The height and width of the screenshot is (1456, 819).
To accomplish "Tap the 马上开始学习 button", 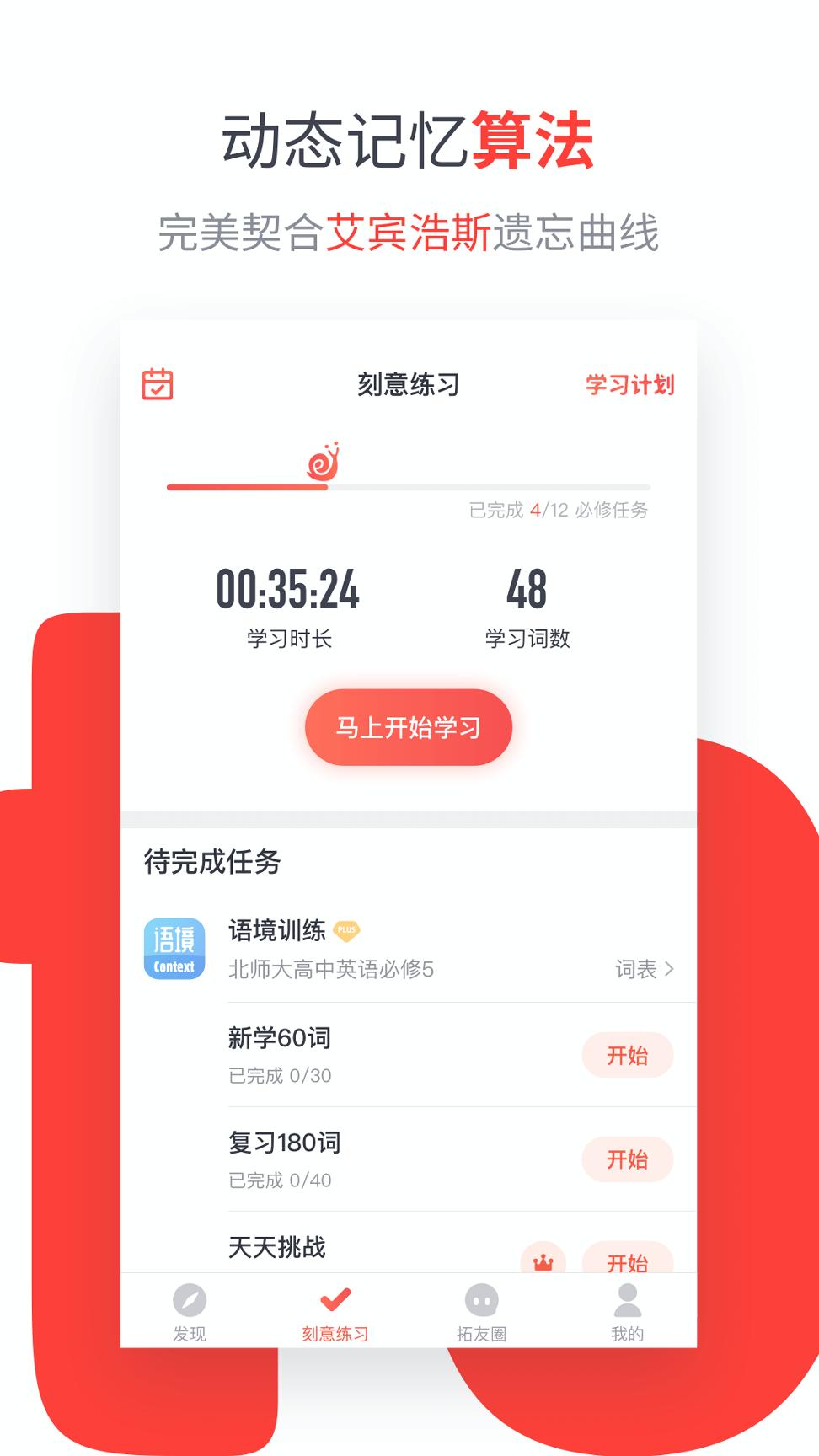I will coord(408,727).
